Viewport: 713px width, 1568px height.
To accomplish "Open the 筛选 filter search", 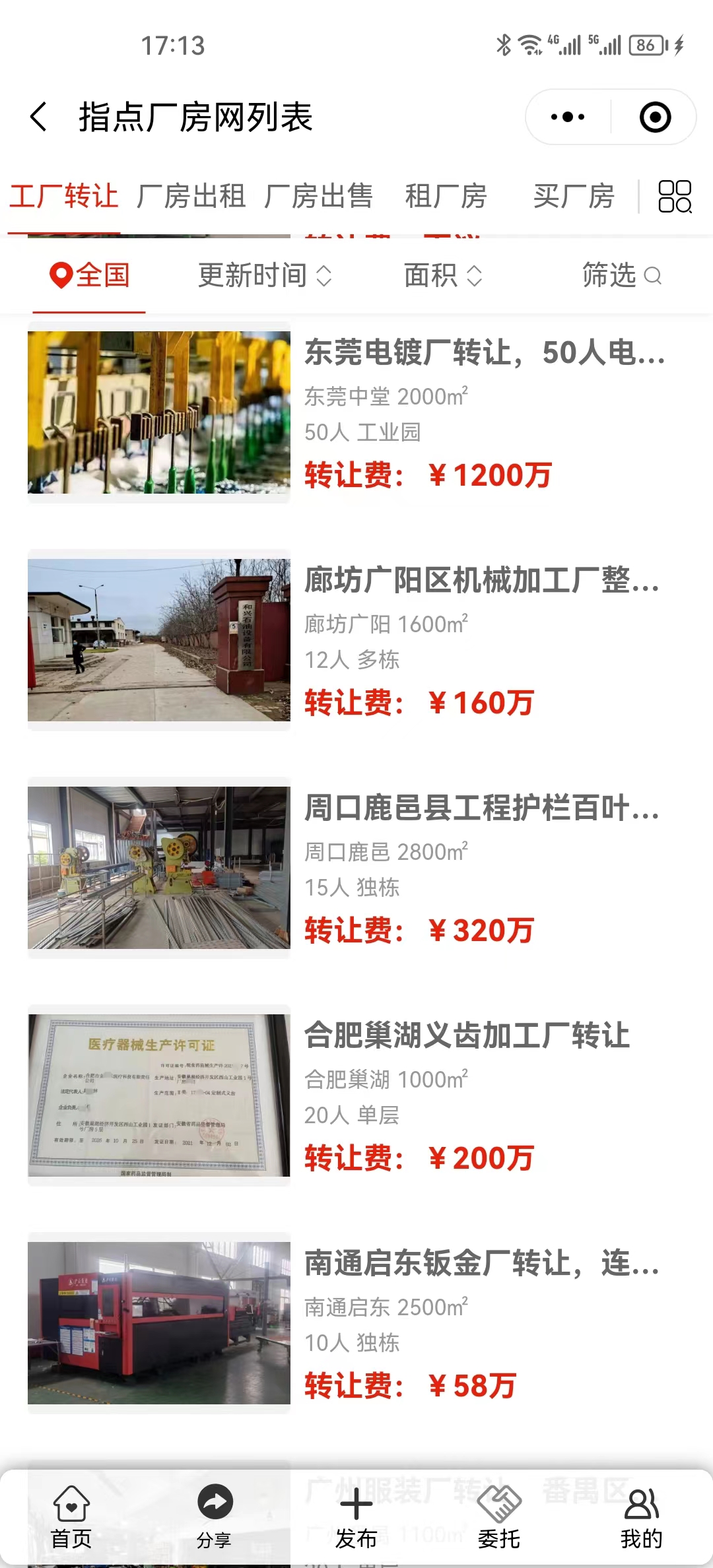I will point(621,275).
